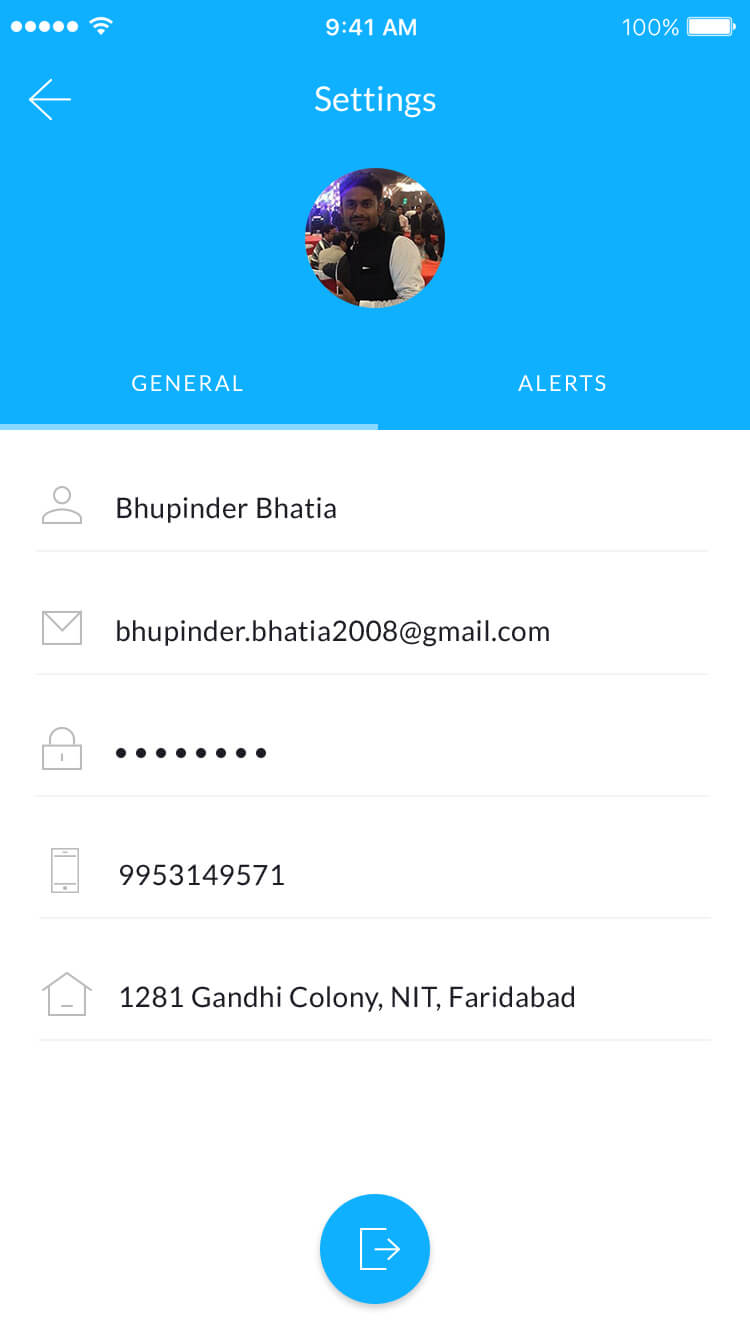
Task: Edit the name field Bhupinder Bhatia
Action: (373, 508)
